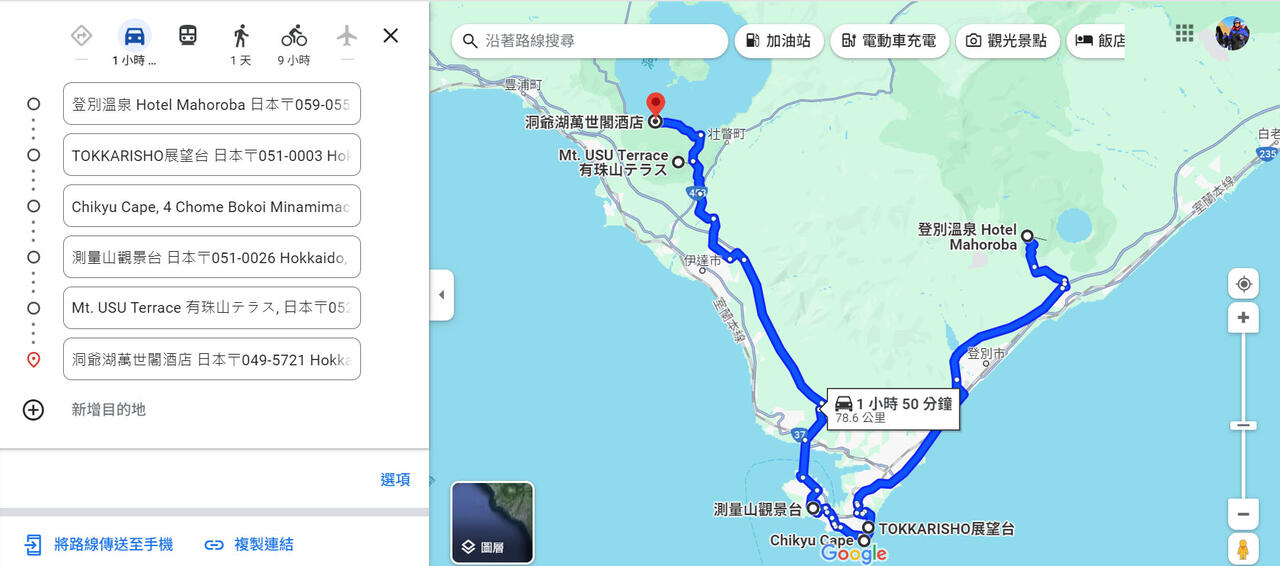Image resolution: width=1280 pixels, height=566 pixels.
Task: Switch to walking directions
Action: [x=241, y=37]
